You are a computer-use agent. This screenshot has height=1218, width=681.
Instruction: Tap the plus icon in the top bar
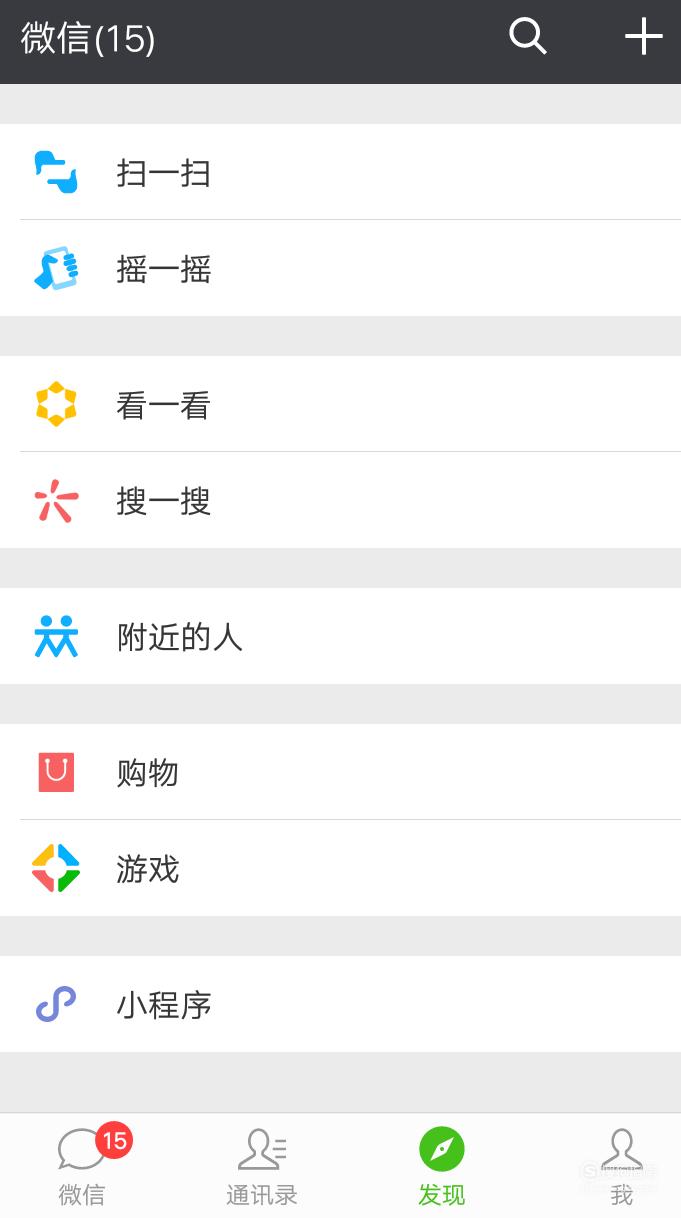[x=643, y=37]
